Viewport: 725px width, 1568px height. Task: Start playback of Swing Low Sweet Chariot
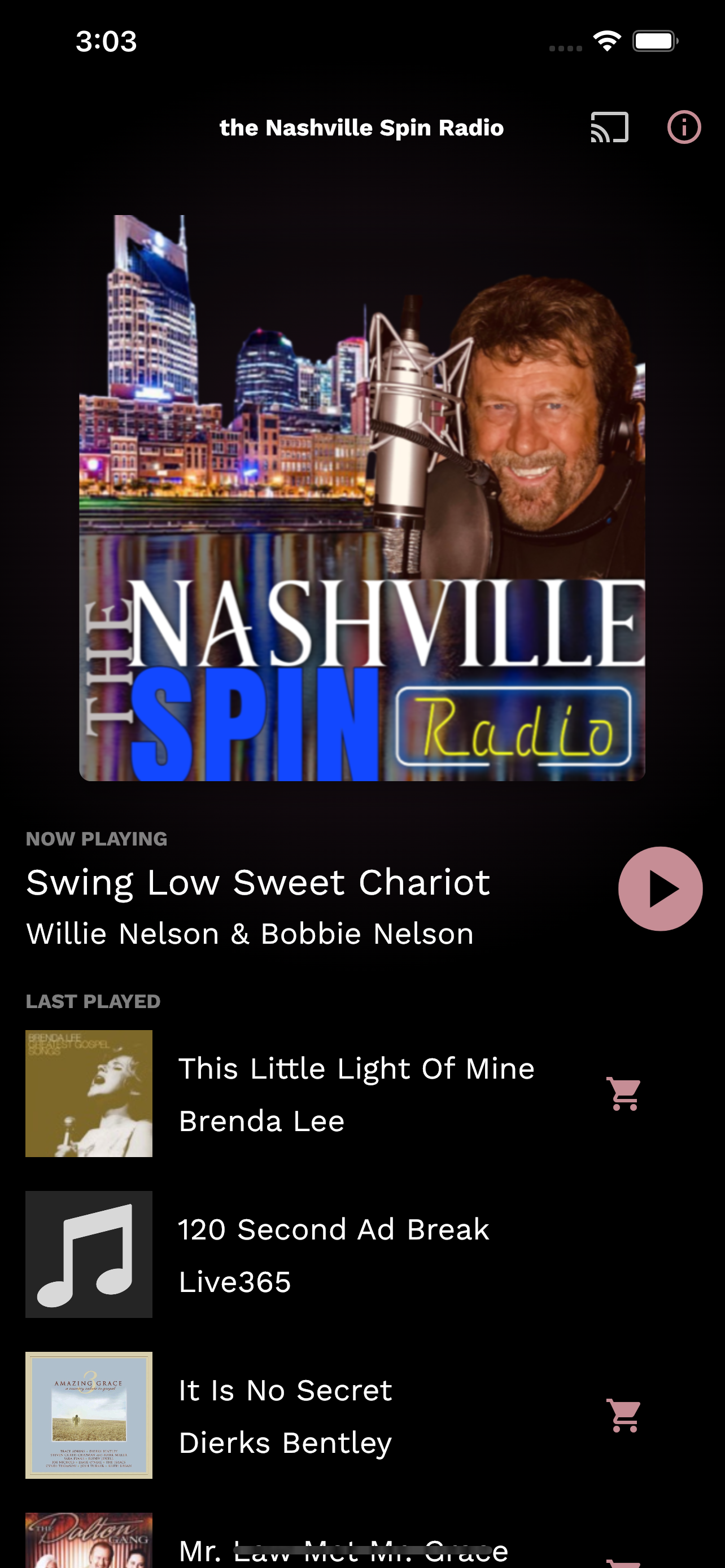[x=660, y=888]
